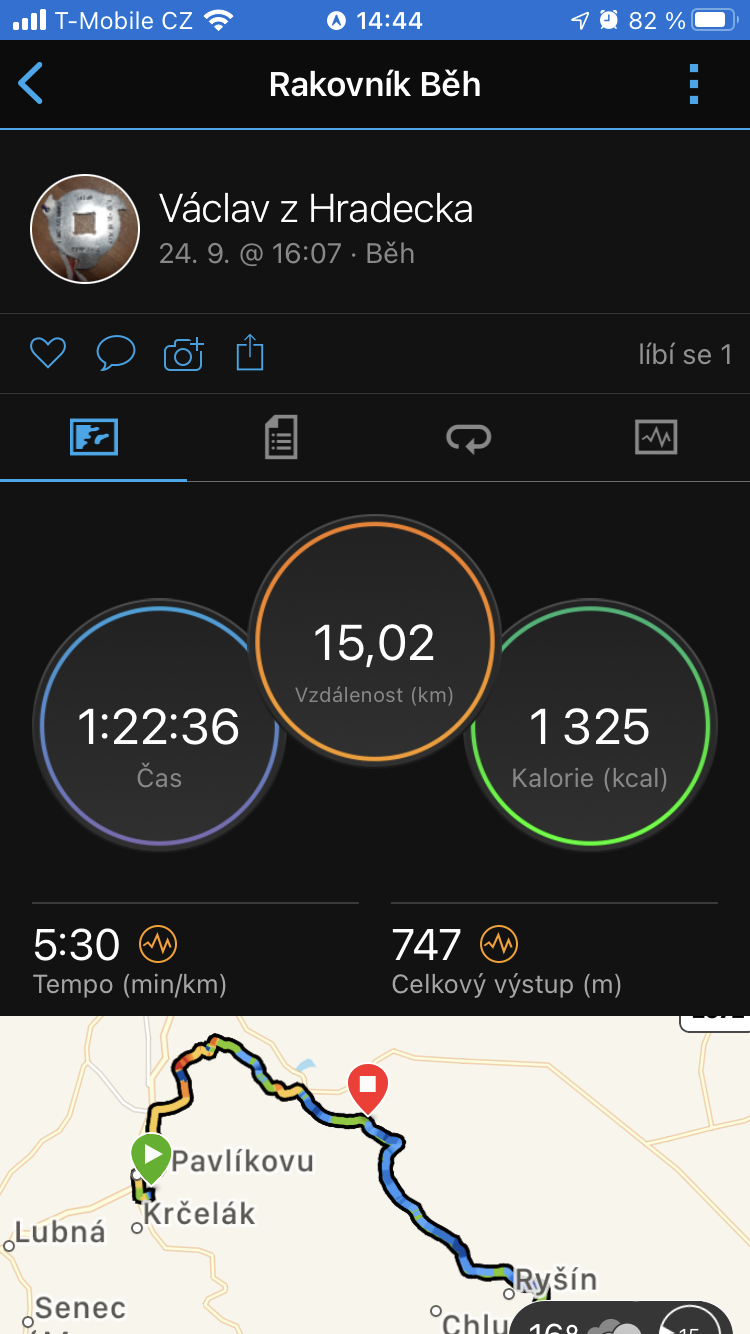Like this activity with the heart icon
The image size is (750, 1334).
[48, 353]
